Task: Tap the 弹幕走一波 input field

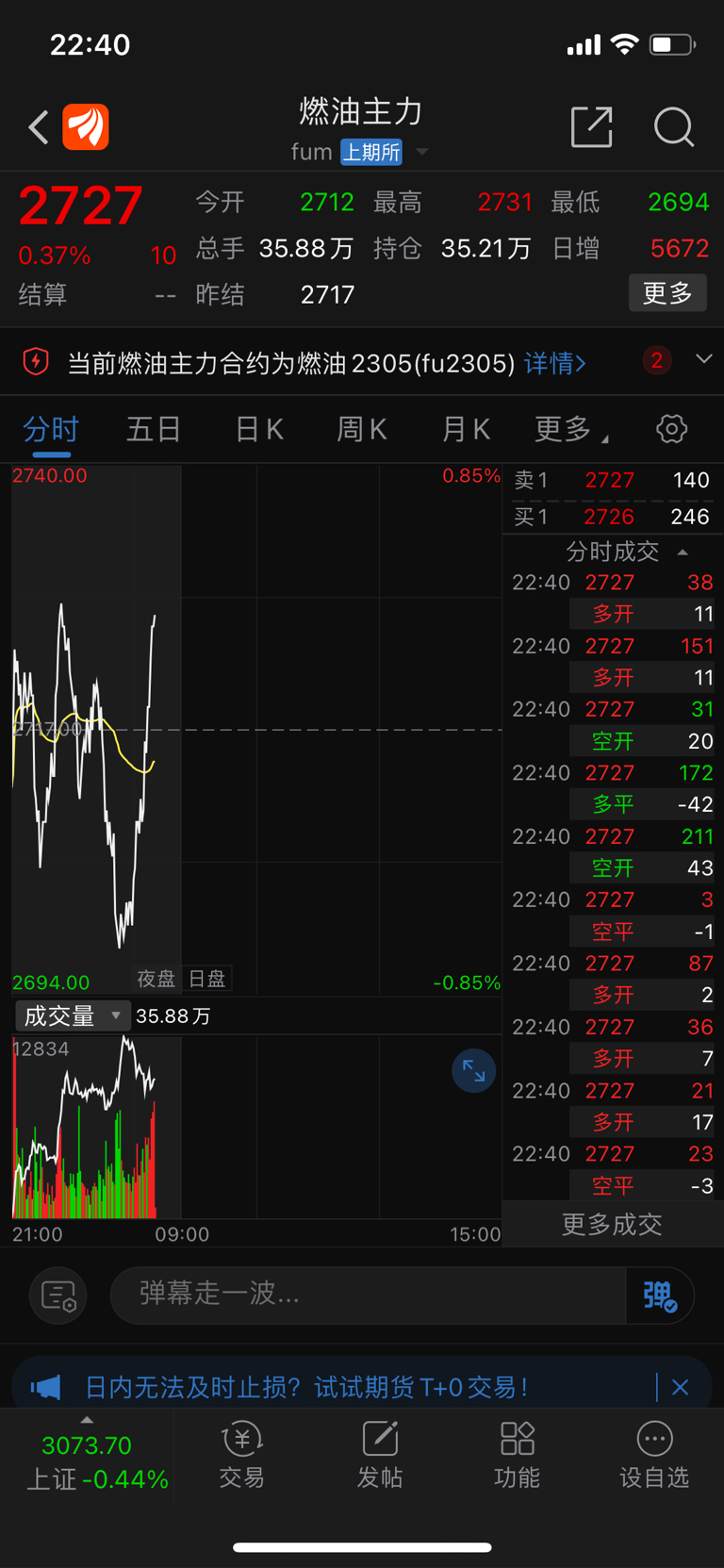Action: pyautogui.click(x=368, y=1295)
